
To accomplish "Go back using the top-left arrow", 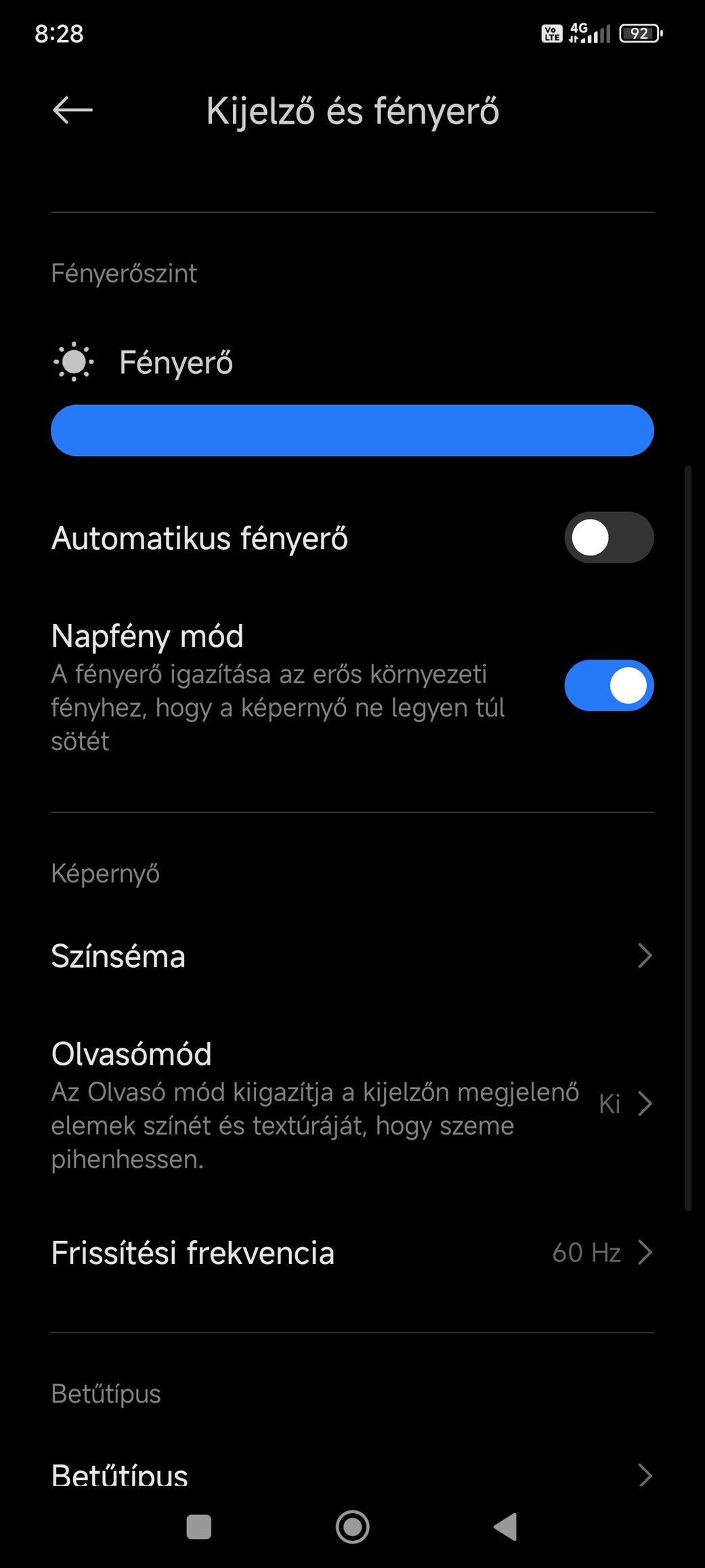I will pos(72,110).
